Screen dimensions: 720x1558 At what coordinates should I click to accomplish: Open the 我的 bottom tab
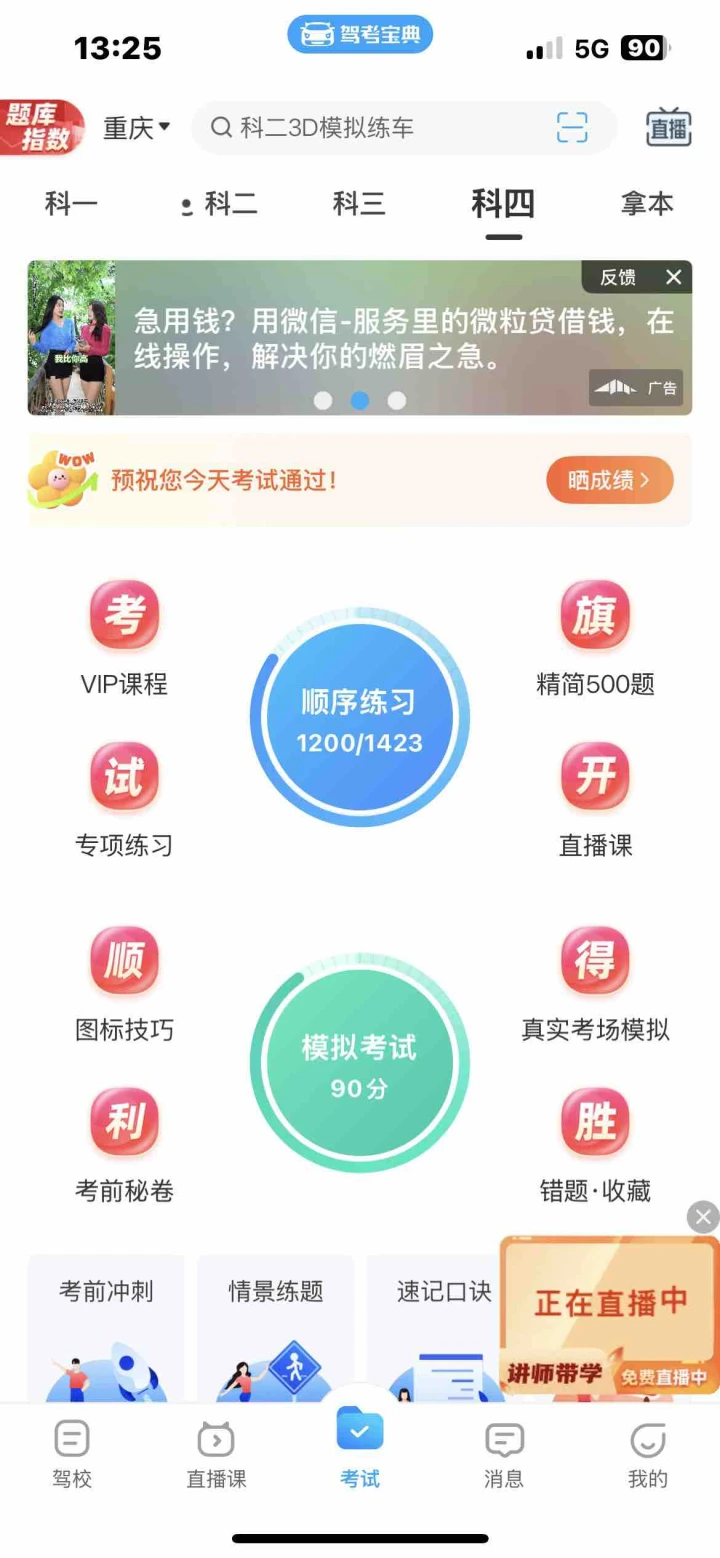647,1454
